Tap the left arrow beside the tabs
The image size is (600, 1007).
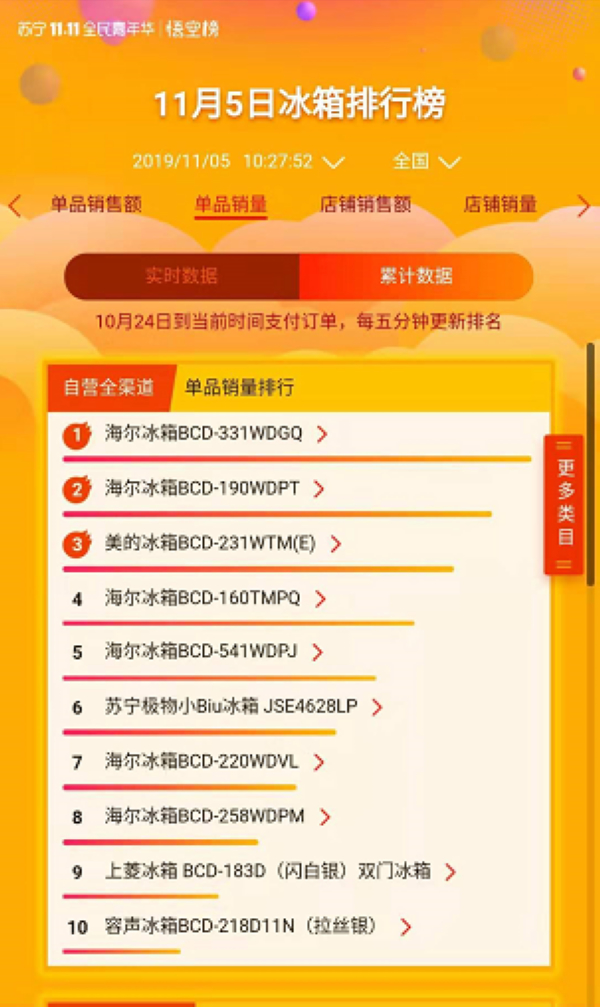click(x=15, y=206)
